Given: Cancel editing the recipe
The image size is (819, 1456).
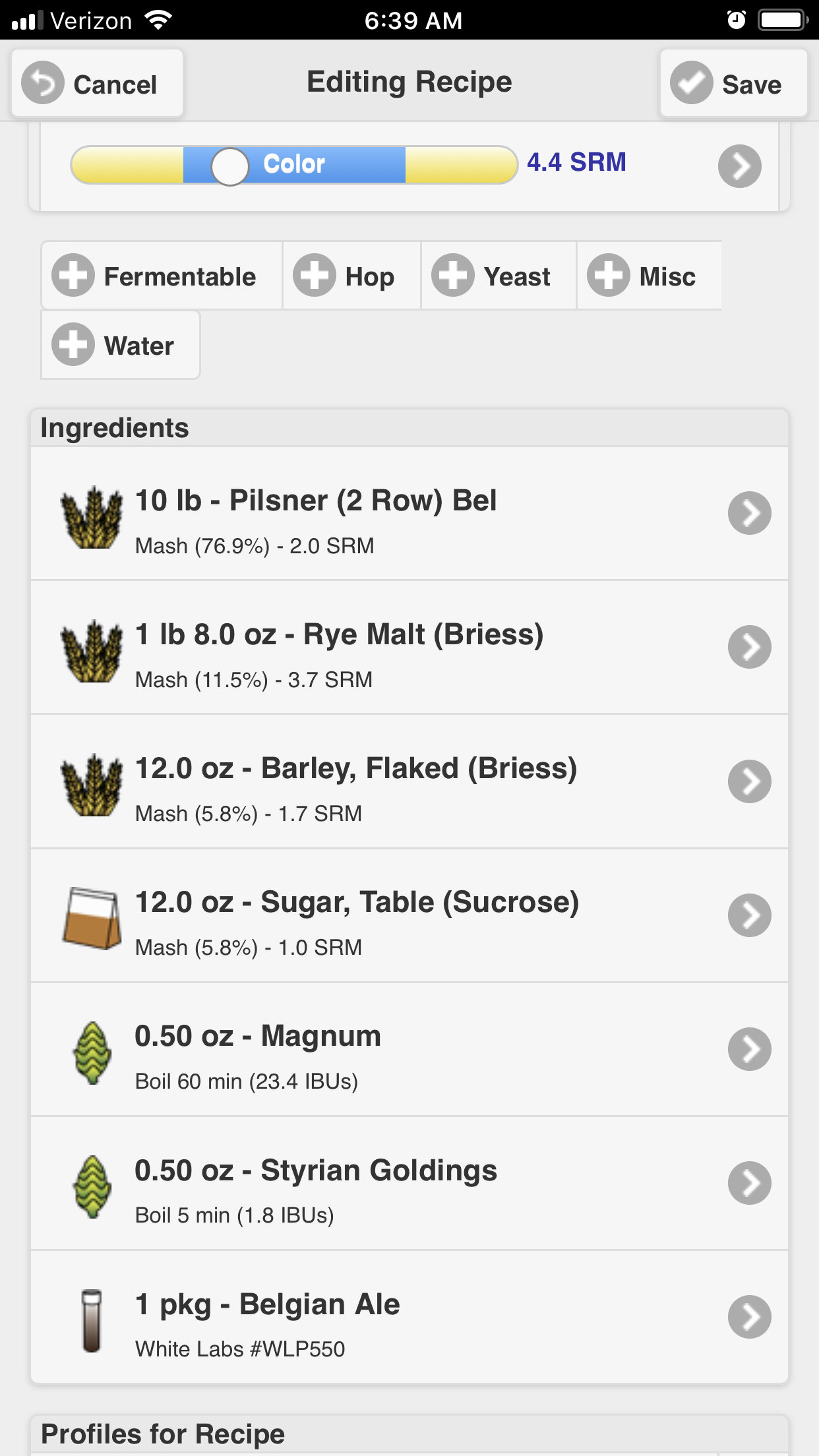Looking at the screenshot, I should [x=97, y=84].
